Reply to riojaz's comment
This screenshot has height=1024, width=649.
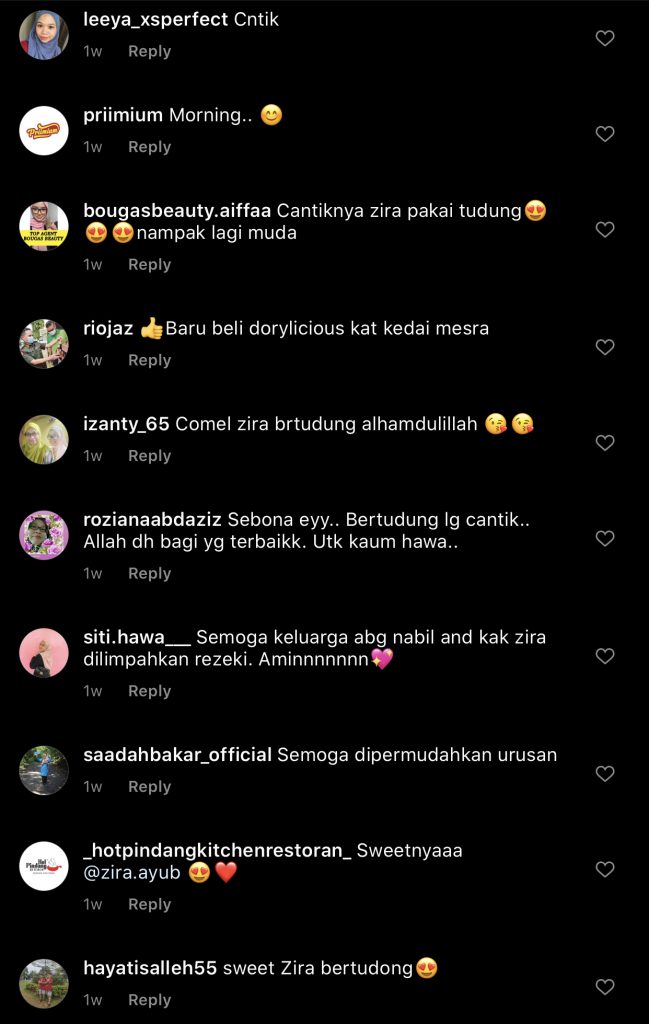coord(149,360)
